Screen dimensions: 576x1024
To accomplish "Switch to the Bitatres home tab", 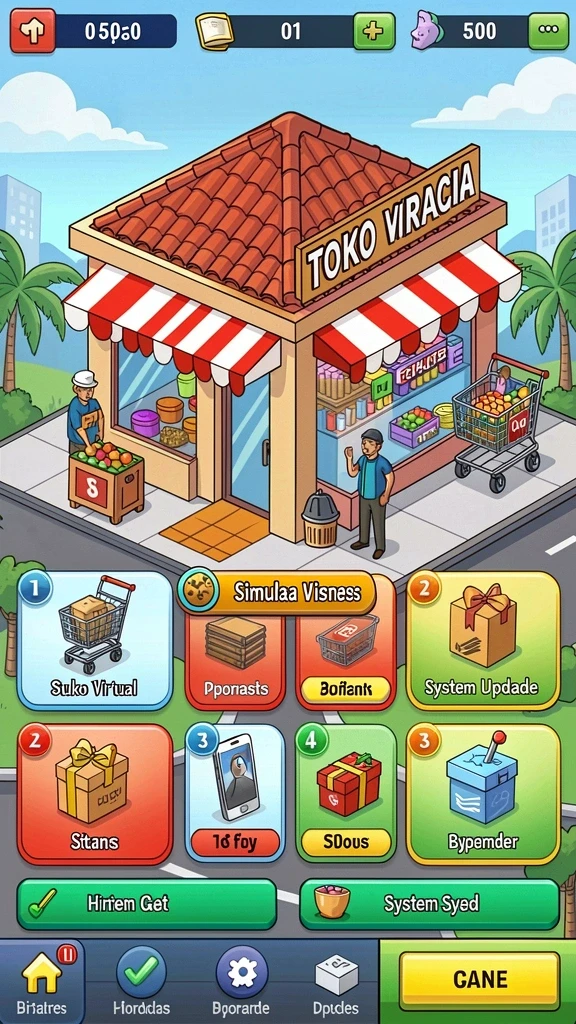I will [42, 982].
